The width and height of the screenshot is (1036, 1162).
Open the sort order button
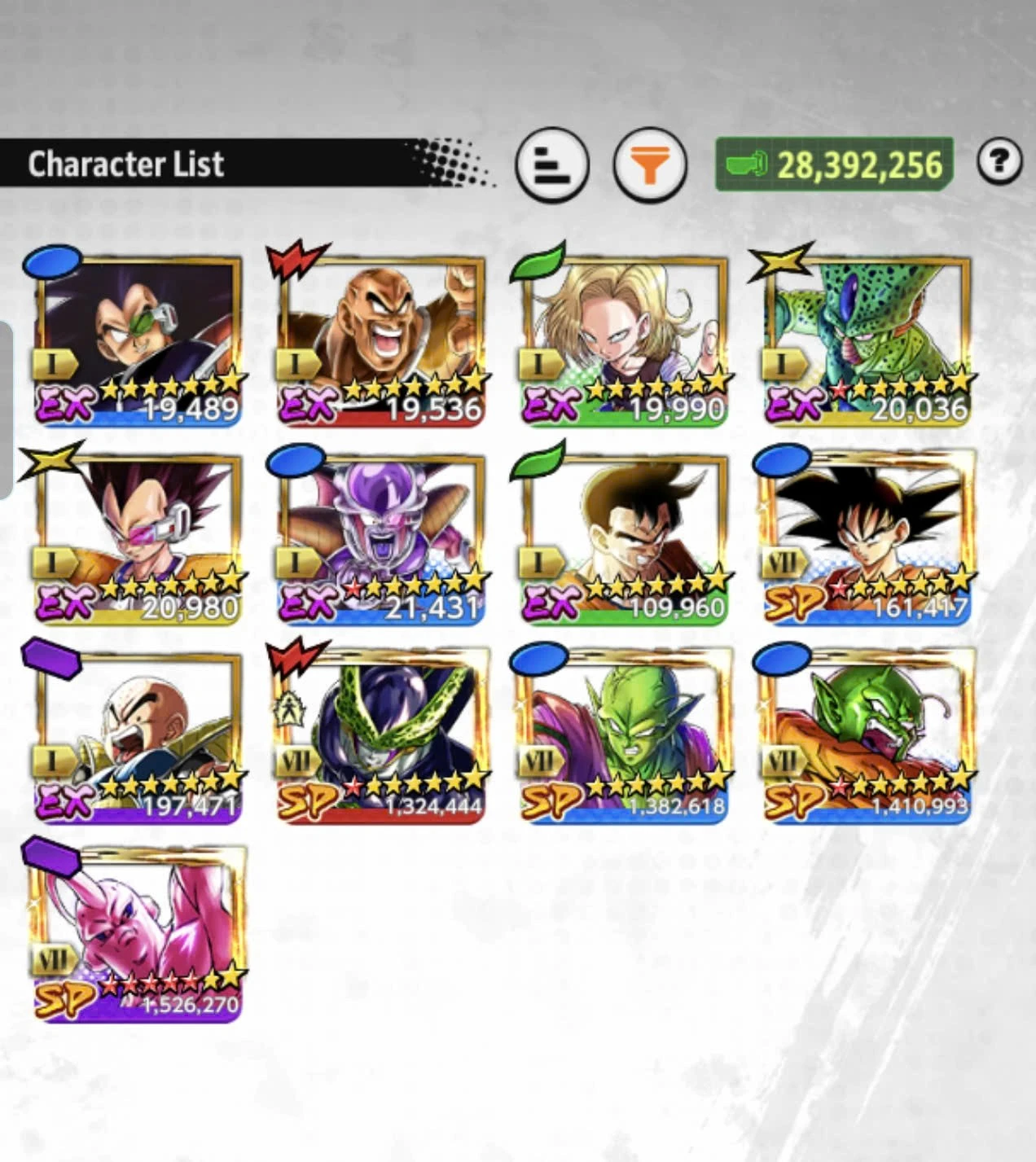tap(551, 164)
